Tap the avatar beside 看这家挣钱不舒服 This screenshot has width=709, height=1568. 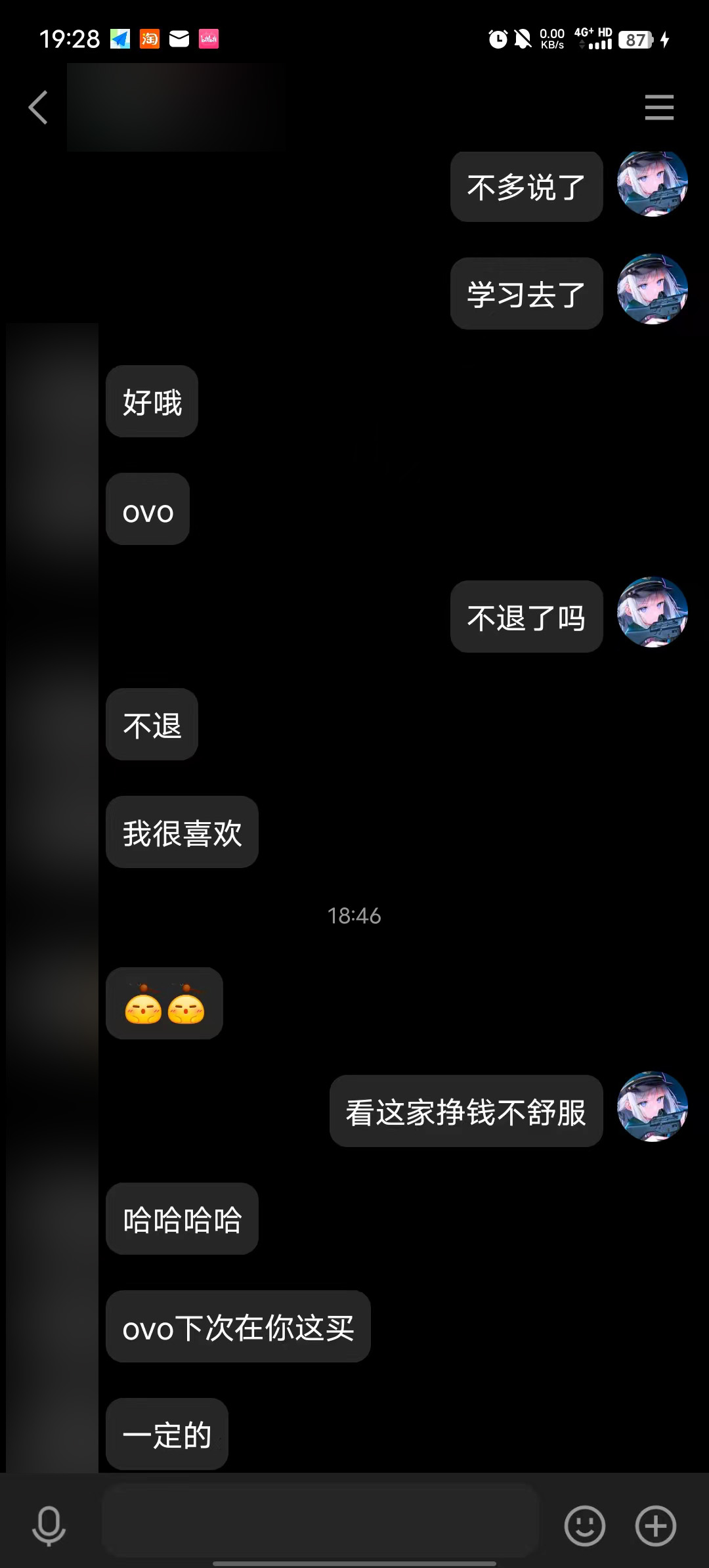point(652,1107)
